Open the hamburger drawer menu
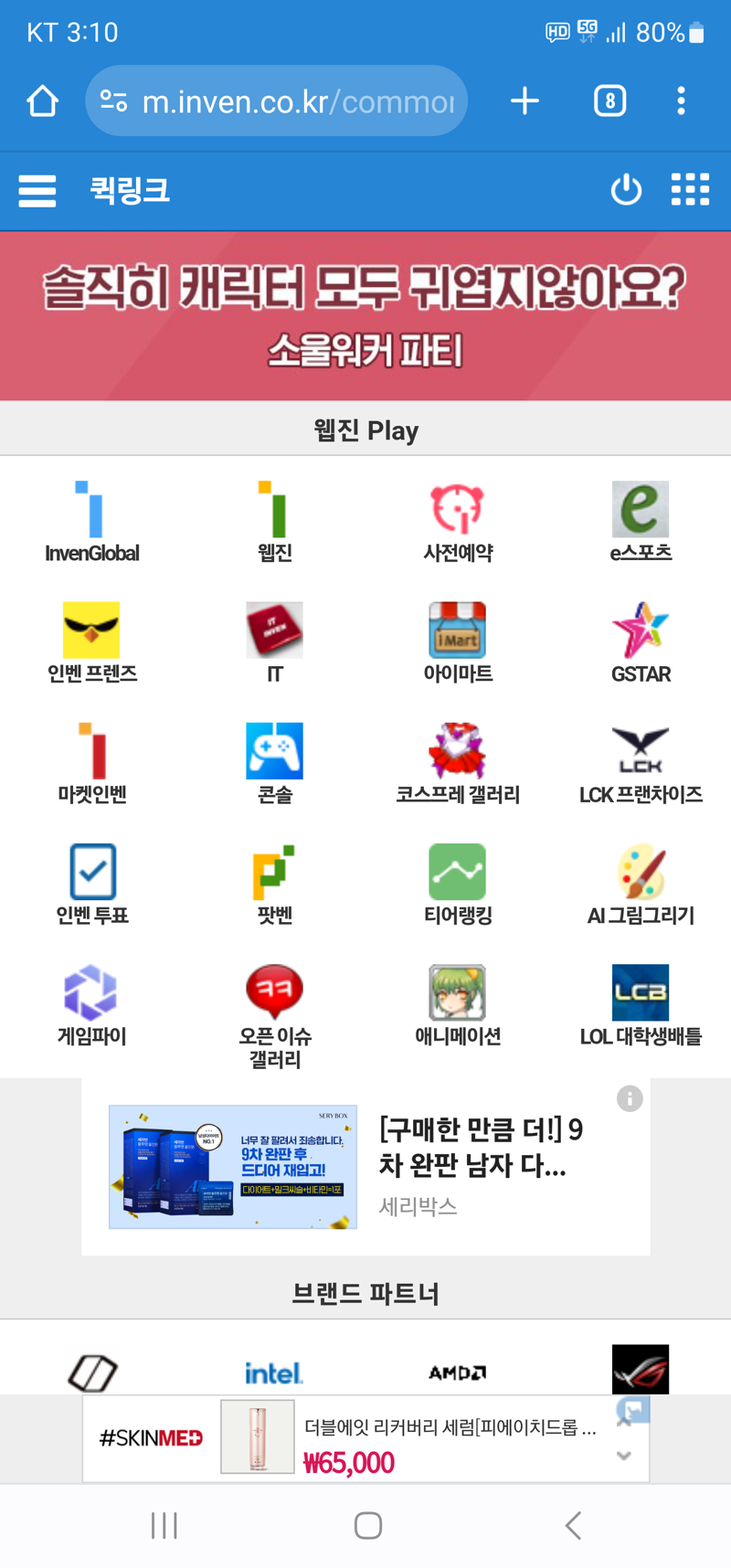The image size is (731, 1568). (37, 191)
